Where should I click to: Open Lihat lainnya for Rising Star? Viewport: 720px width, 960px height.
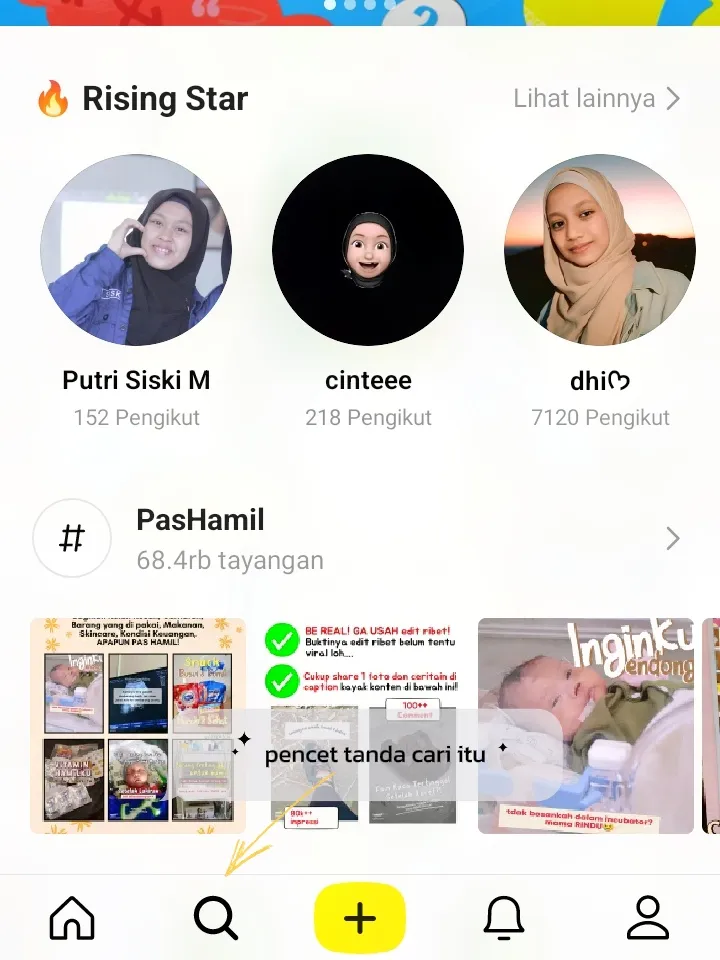click(596, 99)
